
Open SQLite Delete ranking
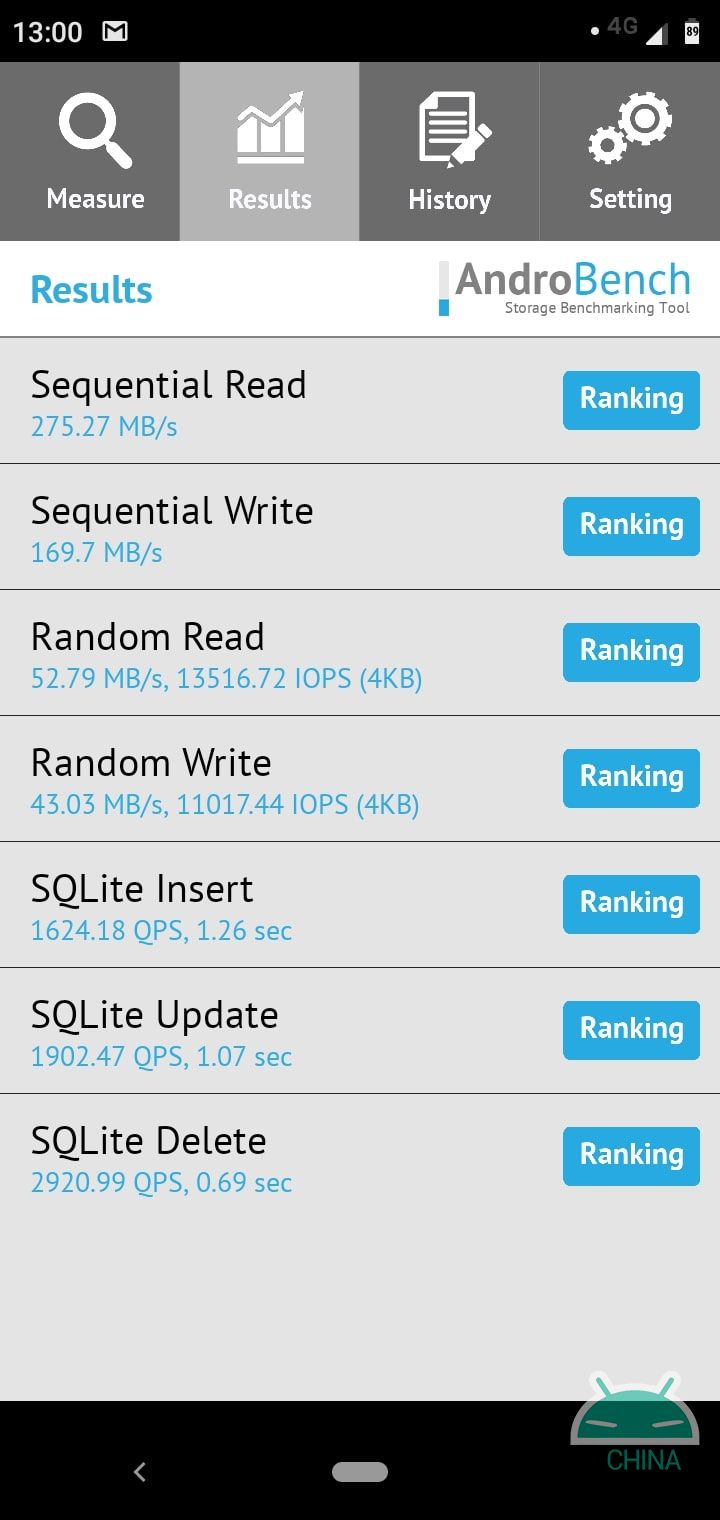(631, 1156)
